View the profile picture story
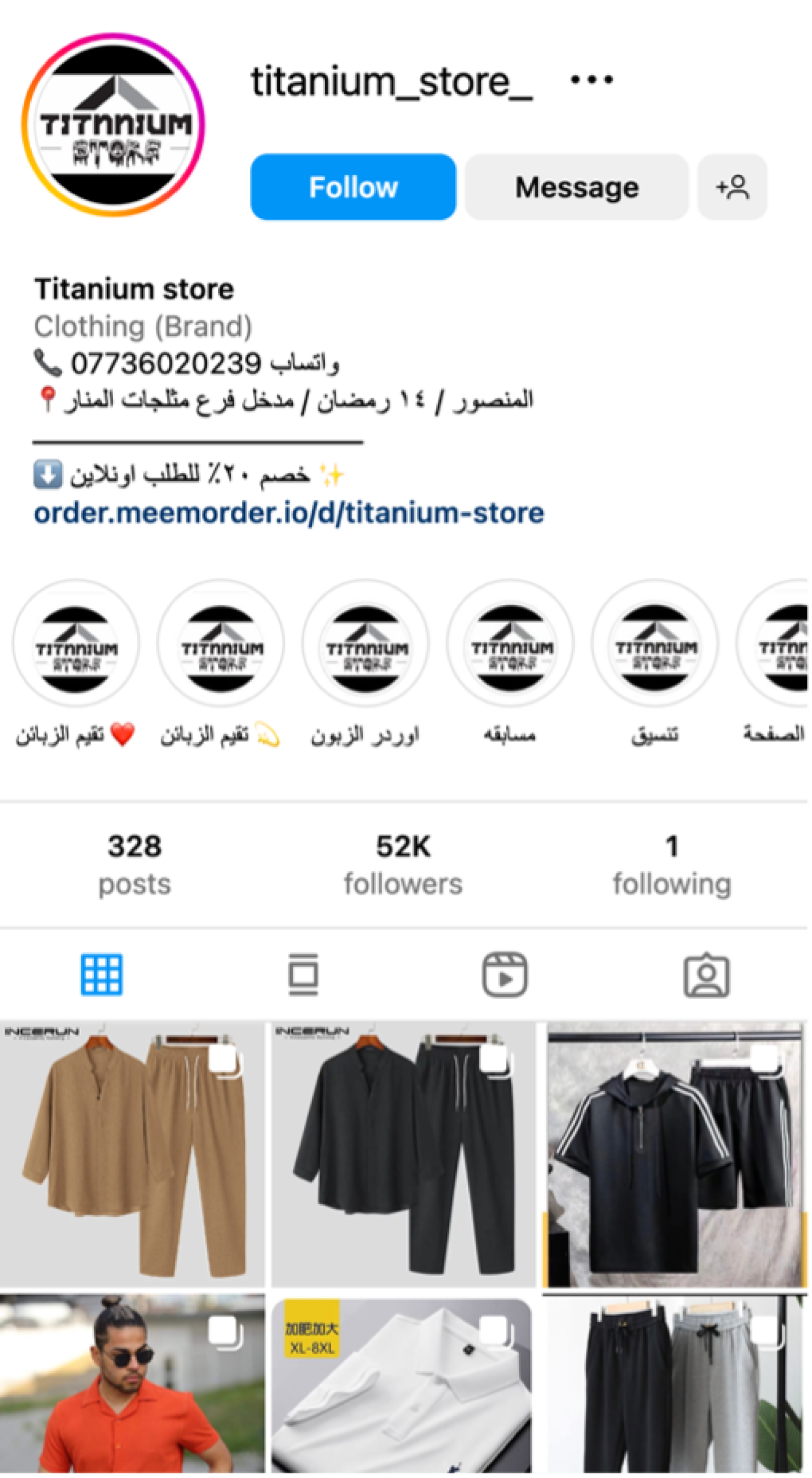 click(113, 124)
